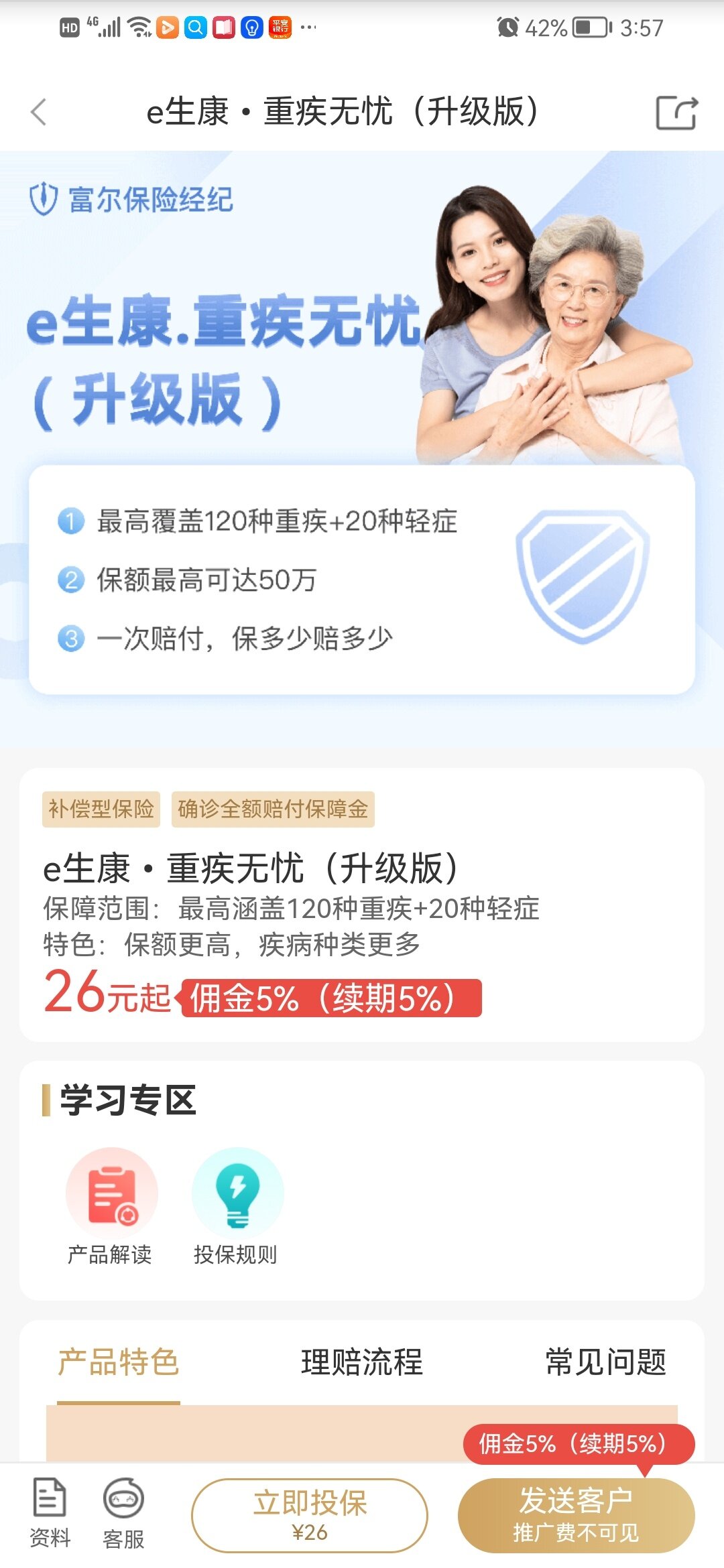Share this insurance product page
This screenshot has width=724, height=1568.
(x=676, y=112)
